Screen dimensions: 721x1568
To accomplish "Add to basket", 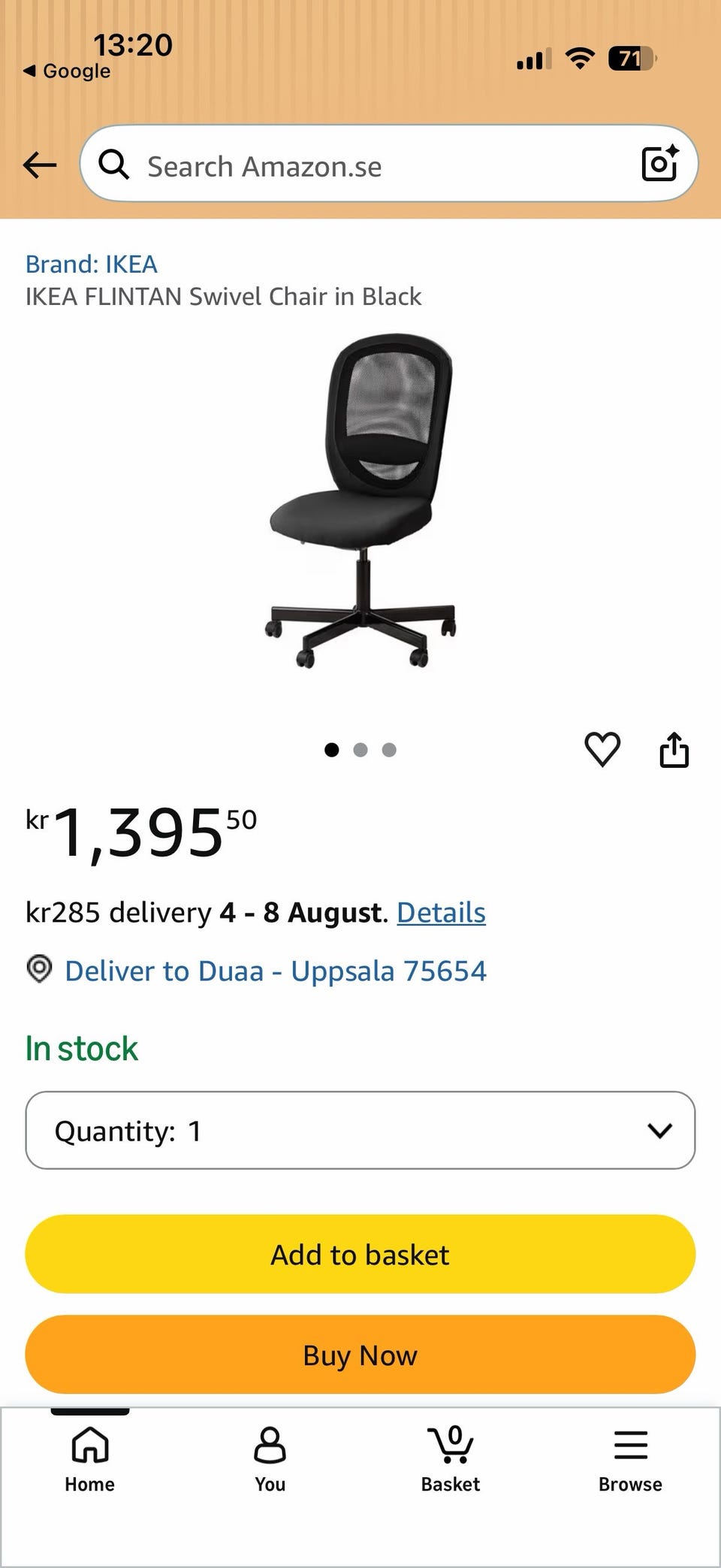I will 360,1254.
